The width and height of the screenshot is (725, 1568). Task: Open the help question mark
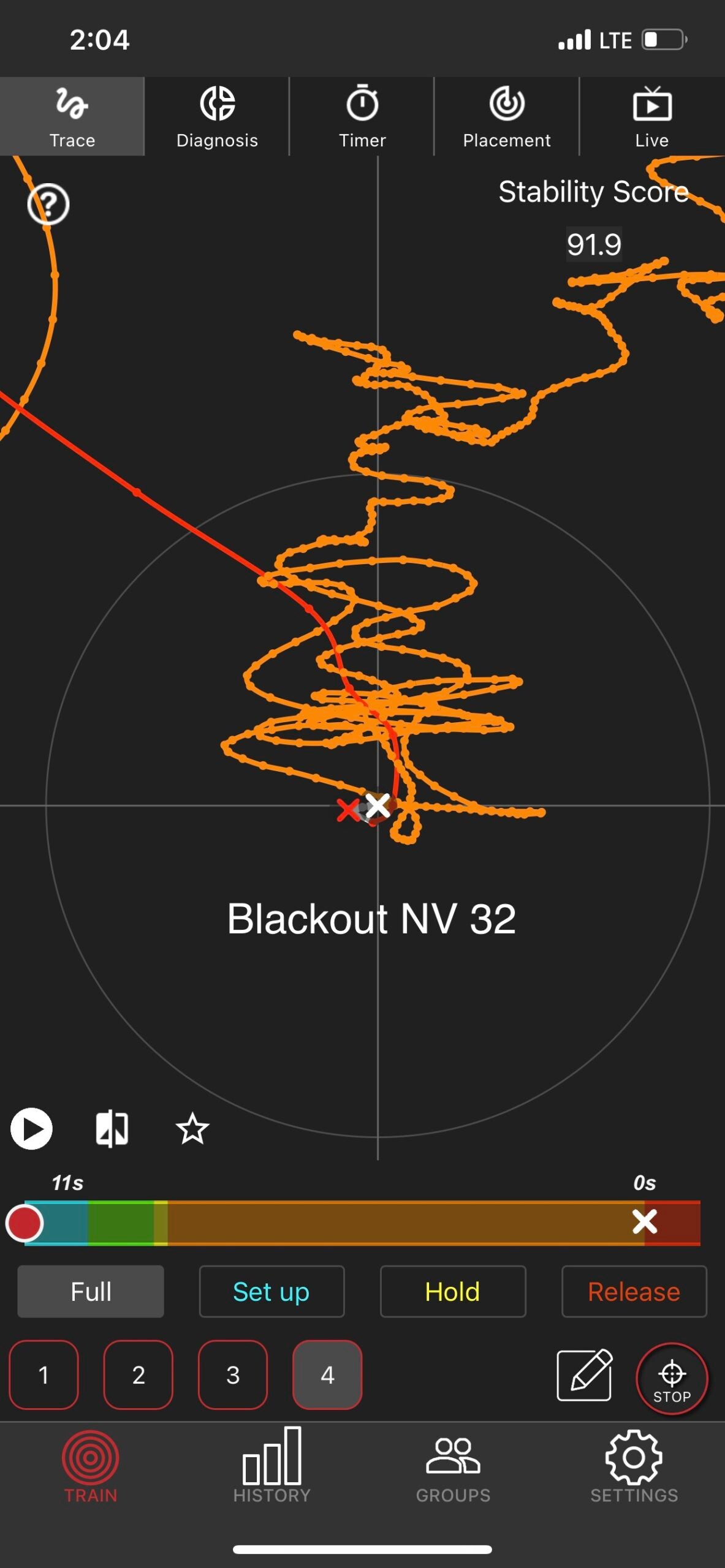[48, 204]
